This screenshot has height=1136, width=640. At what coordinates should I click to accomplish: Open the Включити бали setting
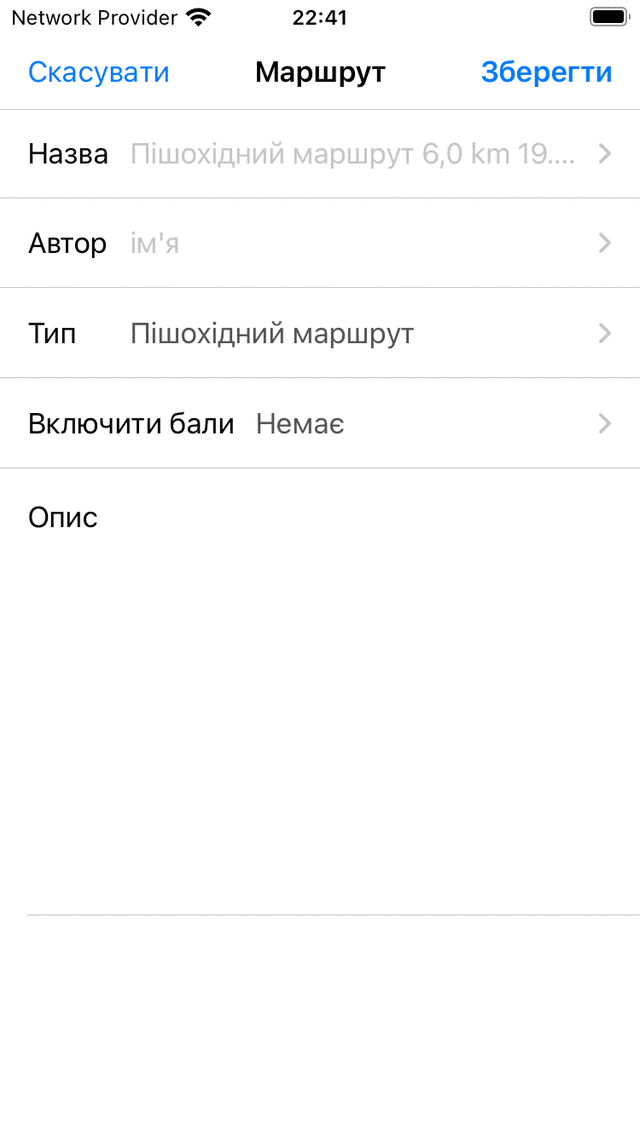coord(320,424)
